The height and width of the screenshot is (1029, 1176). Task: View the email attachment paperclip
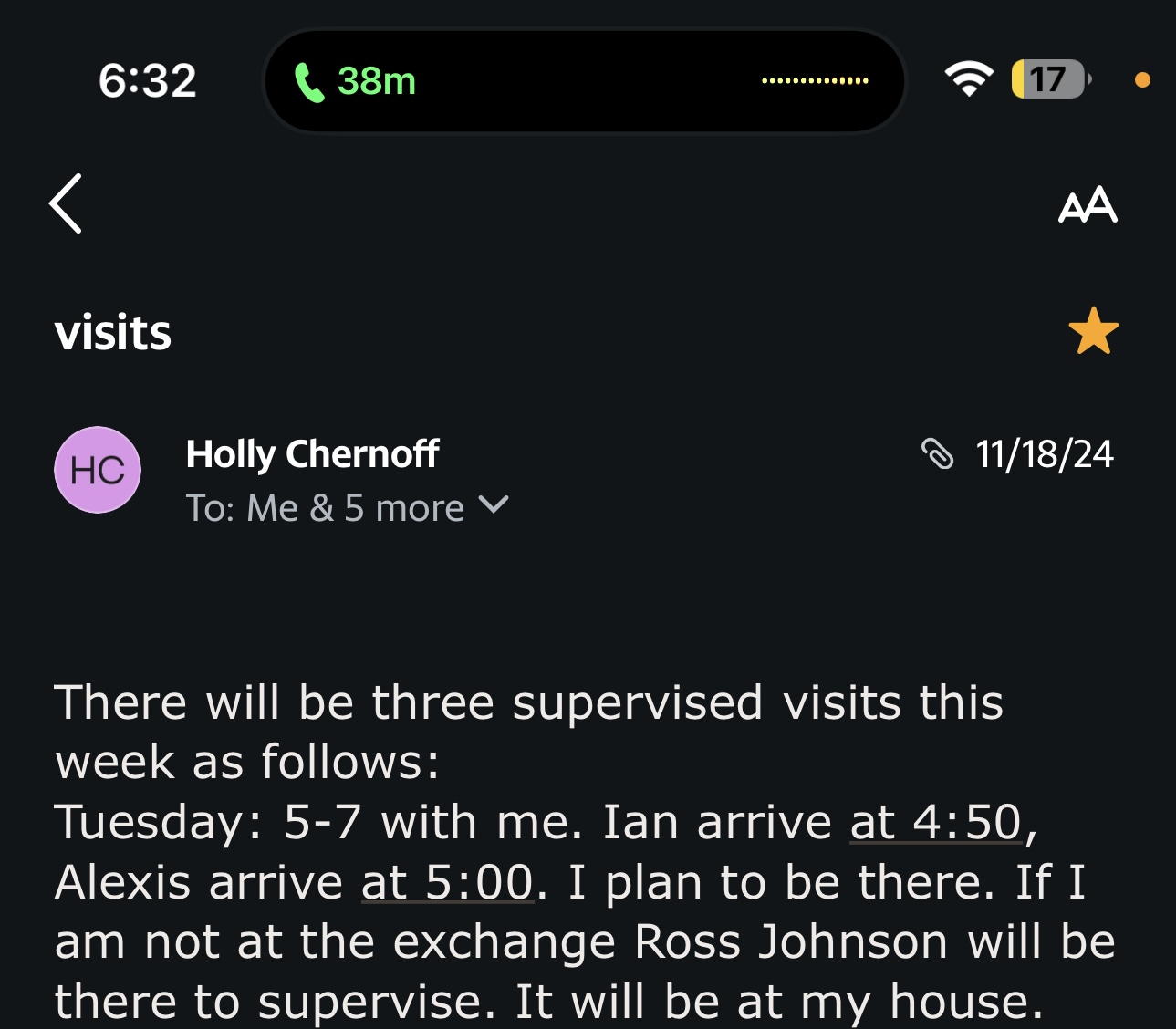(x=937, y=453)
